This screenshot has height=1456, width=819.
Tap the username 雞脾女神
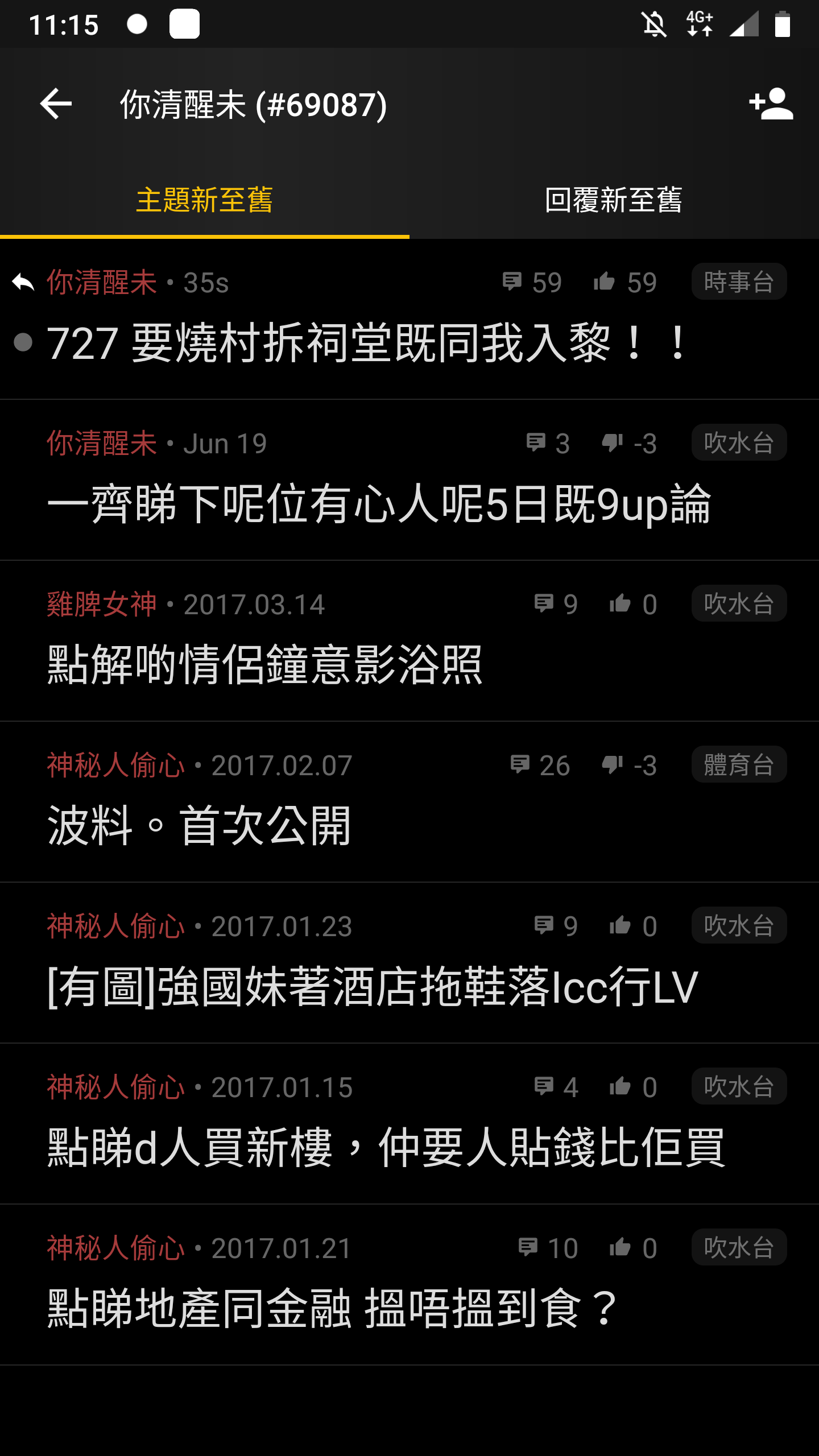pyautogui.click(x=101, y=604)
